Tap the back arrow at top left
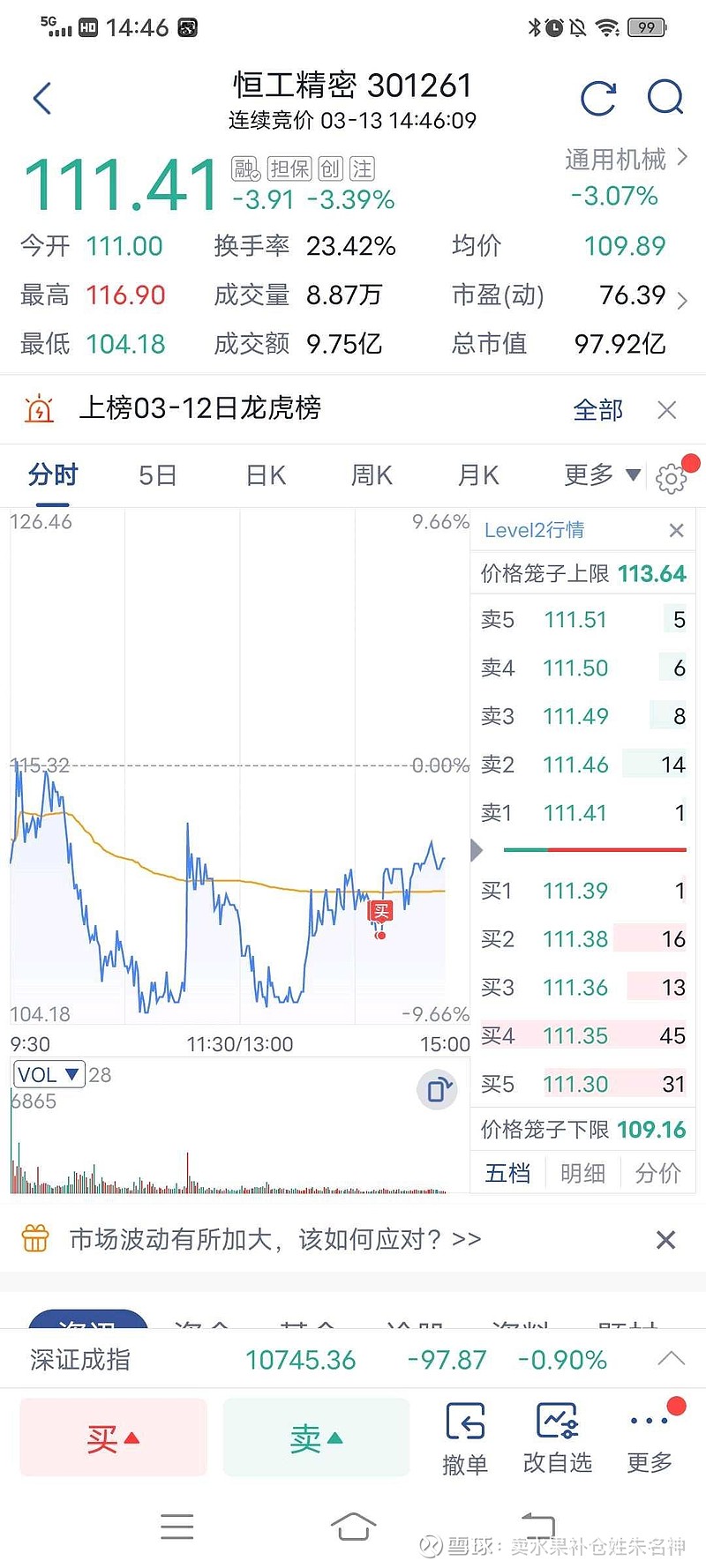Image resolution: width=706 pixels, height=1568 pixels. coord(41,99)
